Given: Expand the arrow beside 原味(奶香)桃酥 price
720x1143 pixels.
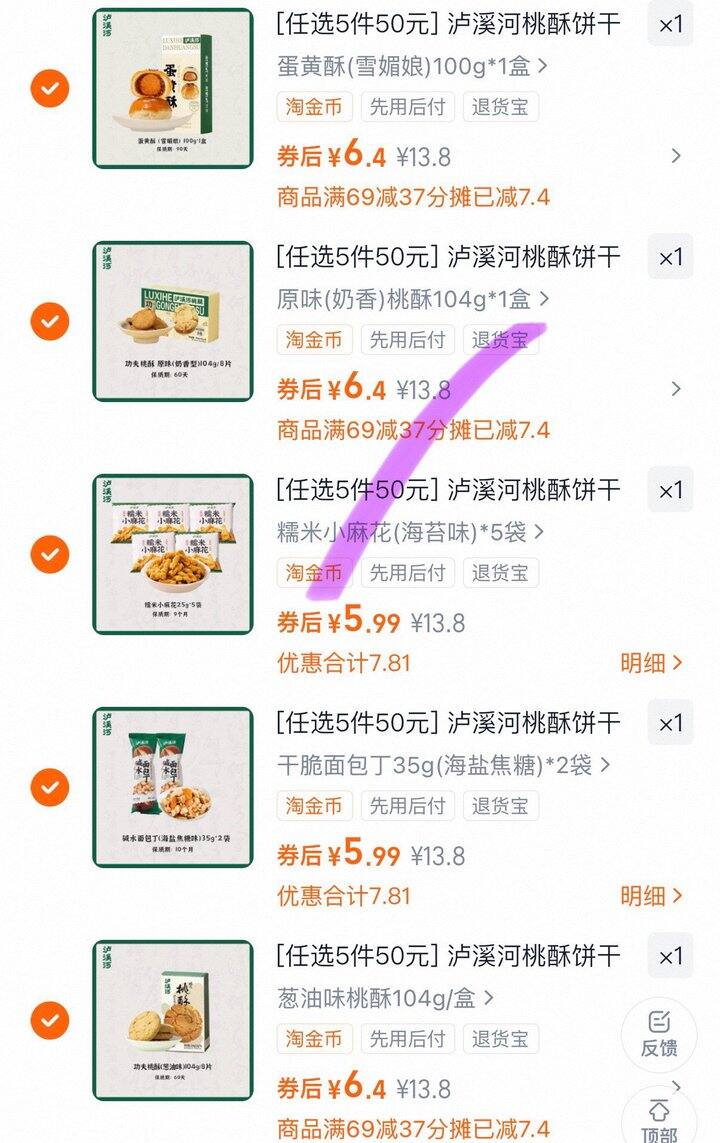Looking at the screenshot, I should (x=679, y=390).
